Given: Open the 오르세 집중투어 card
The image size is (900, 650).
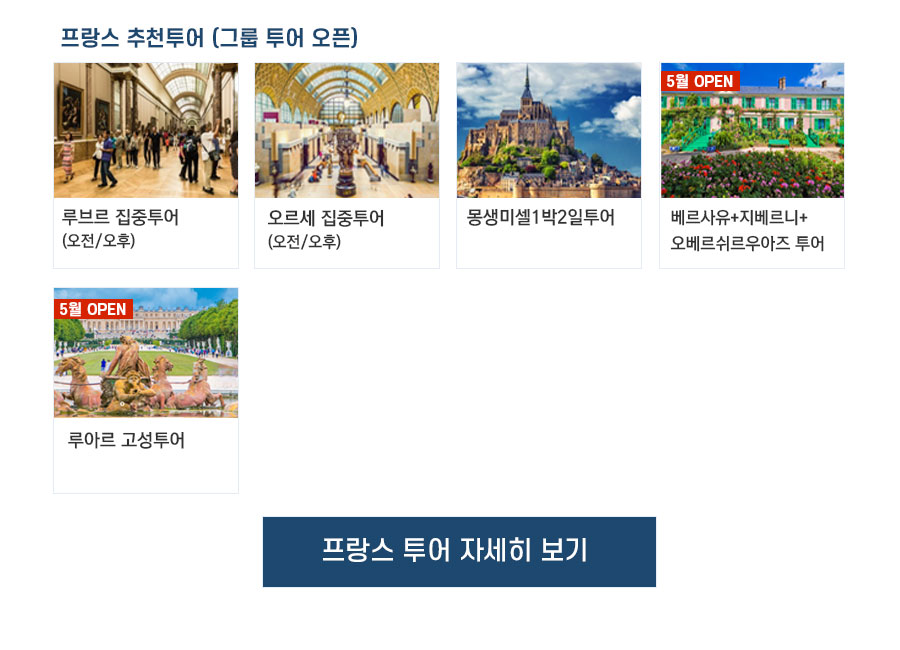Looking at the screenshot, I should pyautogui.click(x=347, y=165).
